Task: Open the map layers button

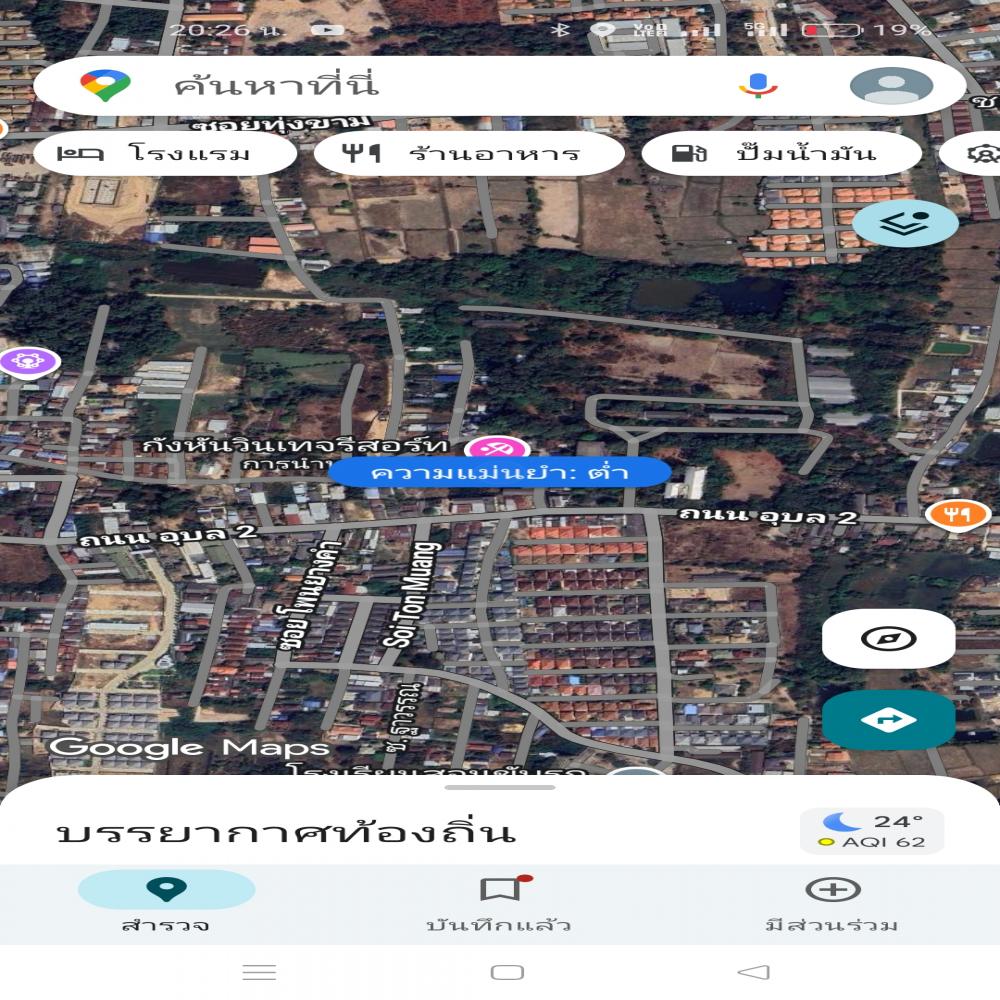Action: (x=905, y=223)
